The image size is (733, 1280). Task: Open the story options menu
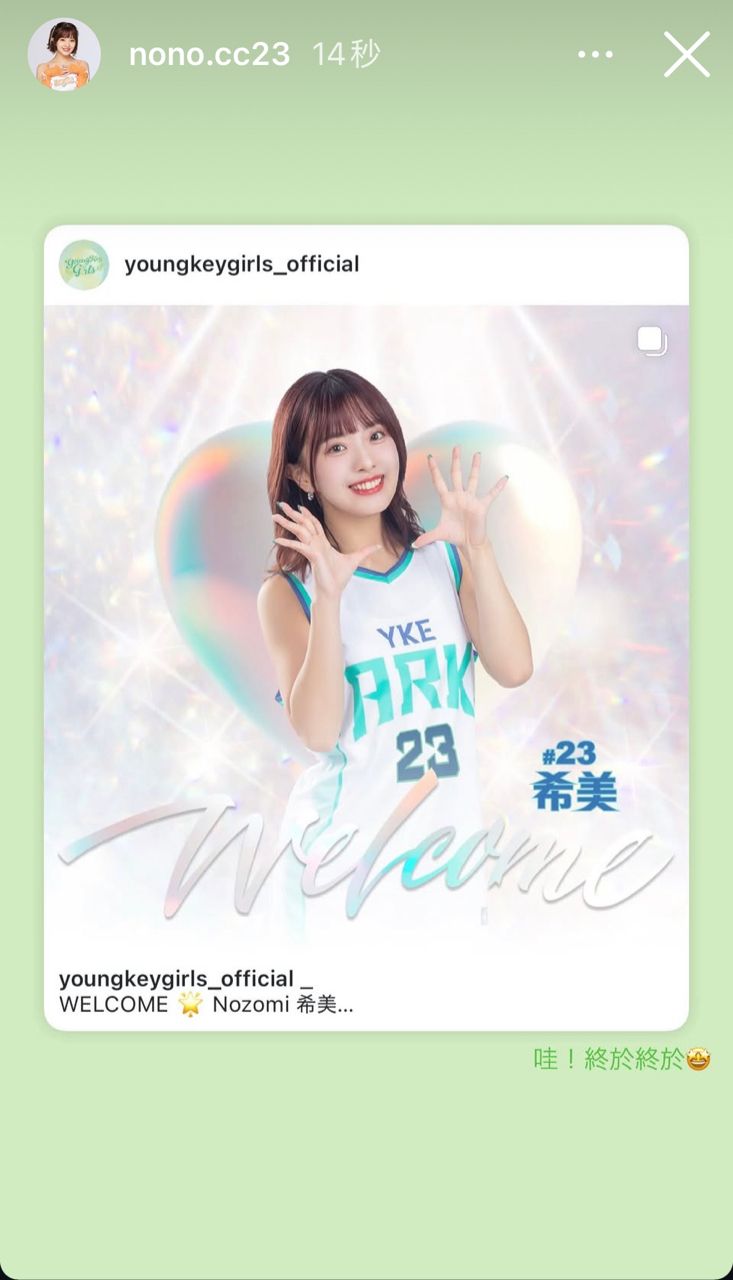(x=595, y=54)
